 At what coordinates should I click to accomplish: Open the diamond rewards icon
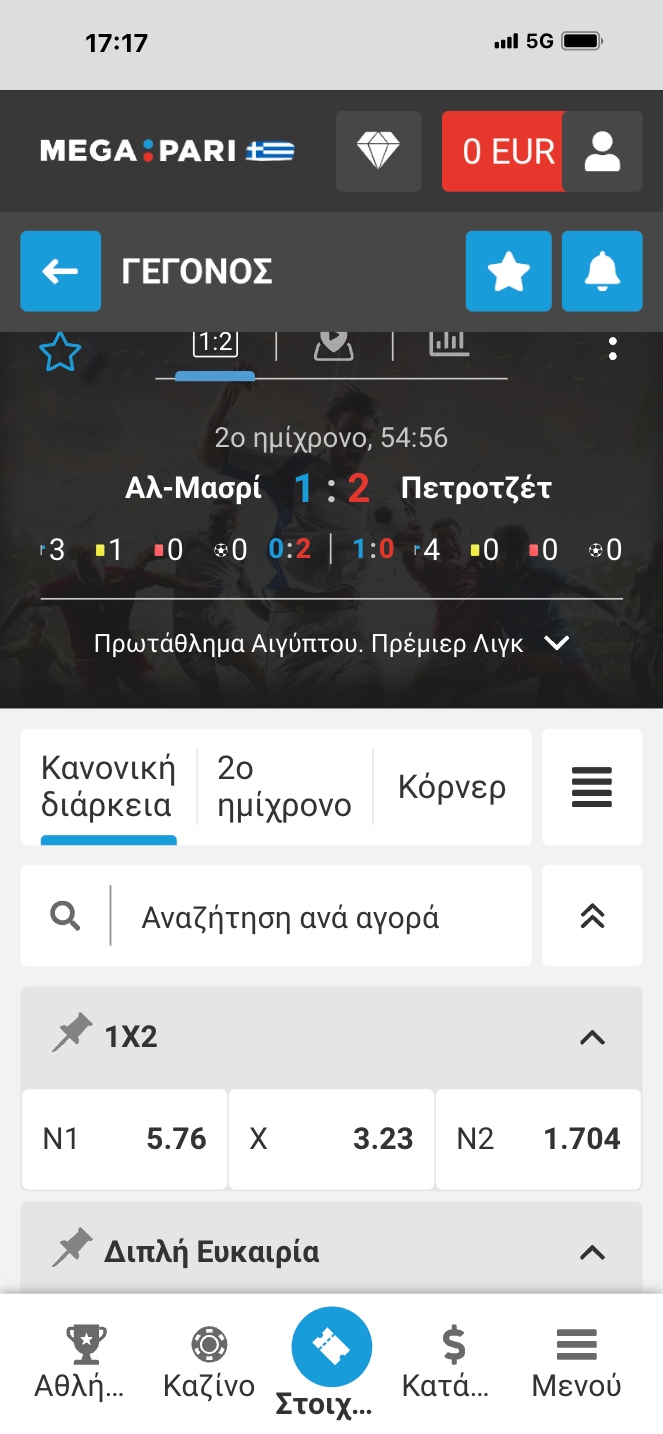point(378,151)
